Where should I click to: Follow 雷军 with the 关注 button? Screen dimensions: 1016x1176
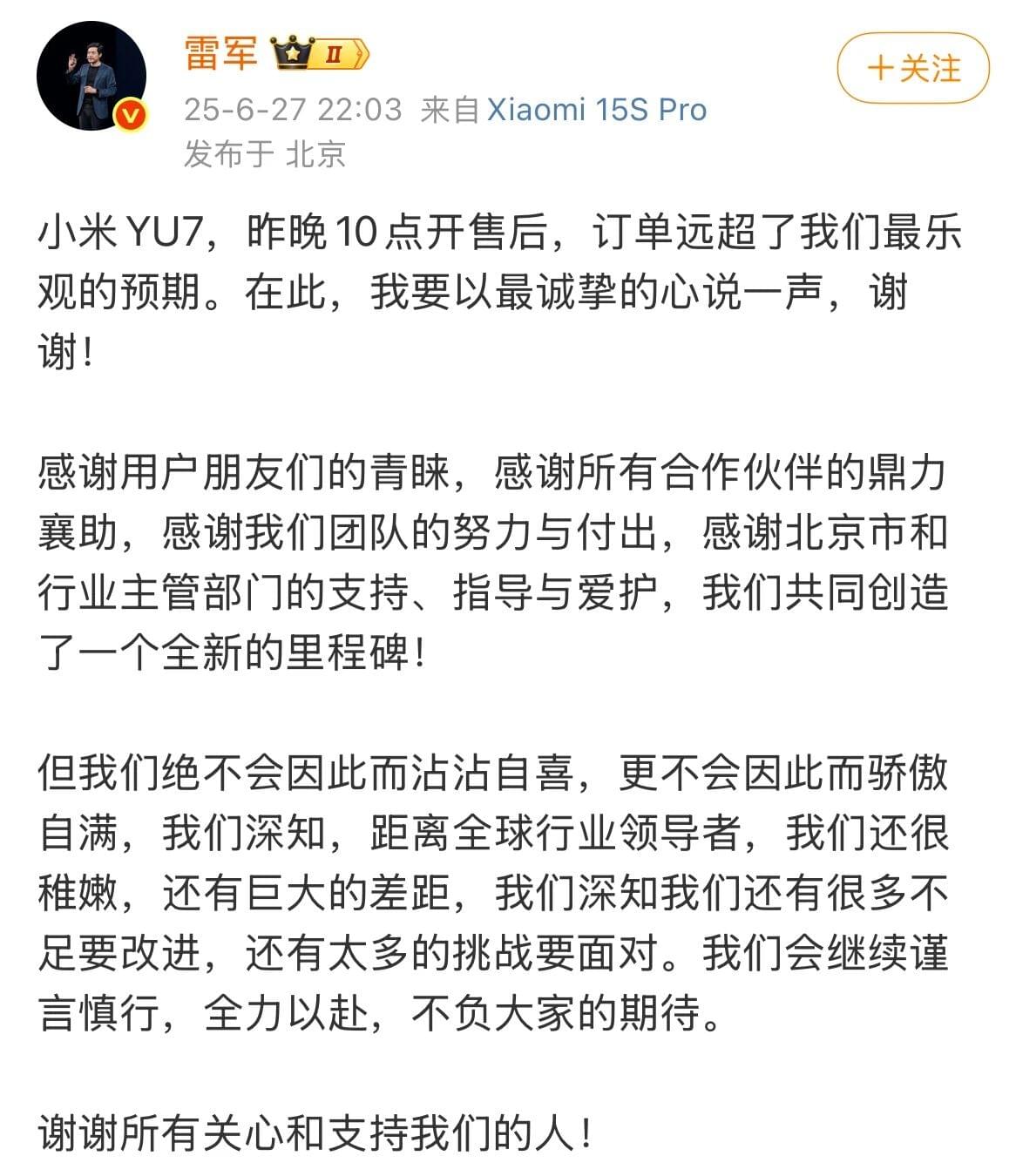click(912, 68)
